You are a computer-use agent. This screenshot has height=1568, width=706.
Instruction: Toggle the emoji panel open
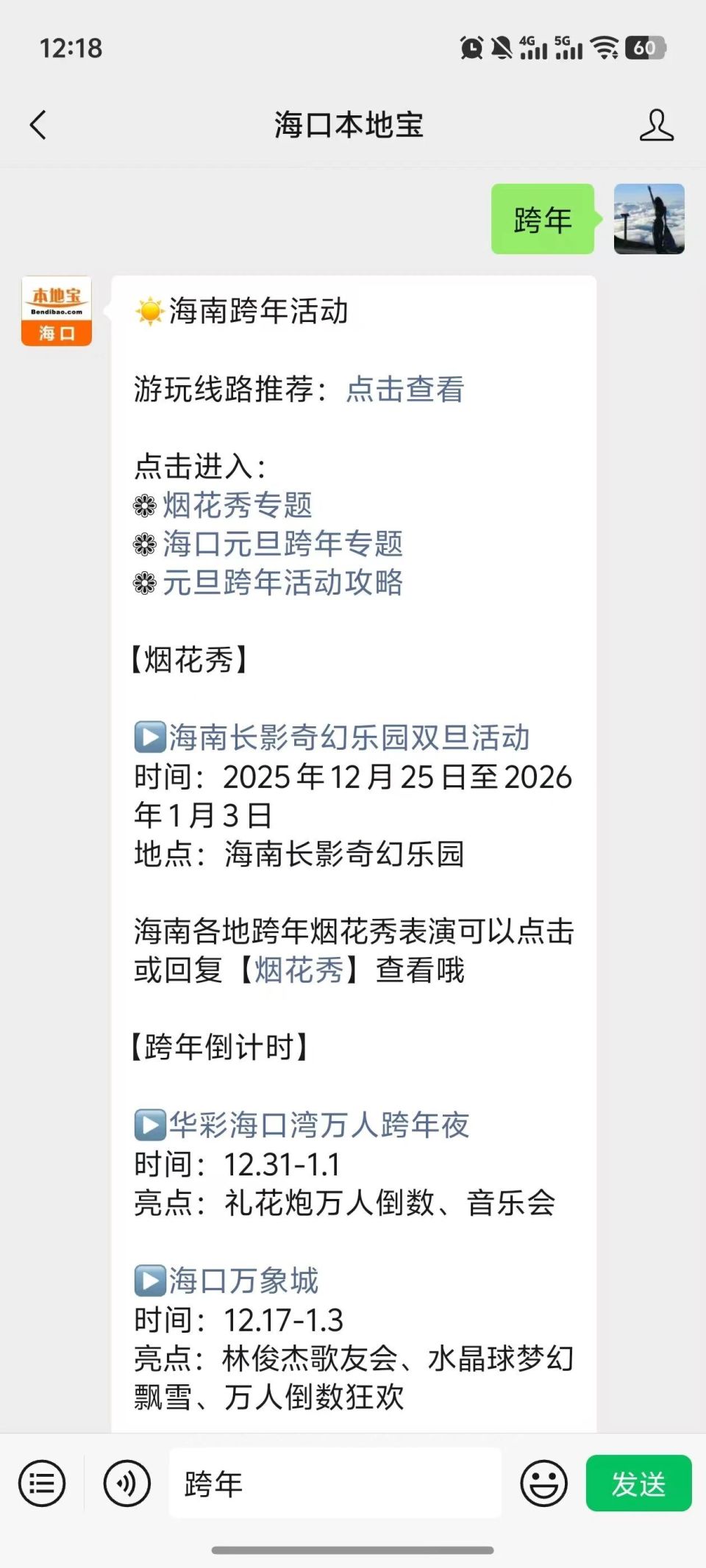pos(543,1481)
